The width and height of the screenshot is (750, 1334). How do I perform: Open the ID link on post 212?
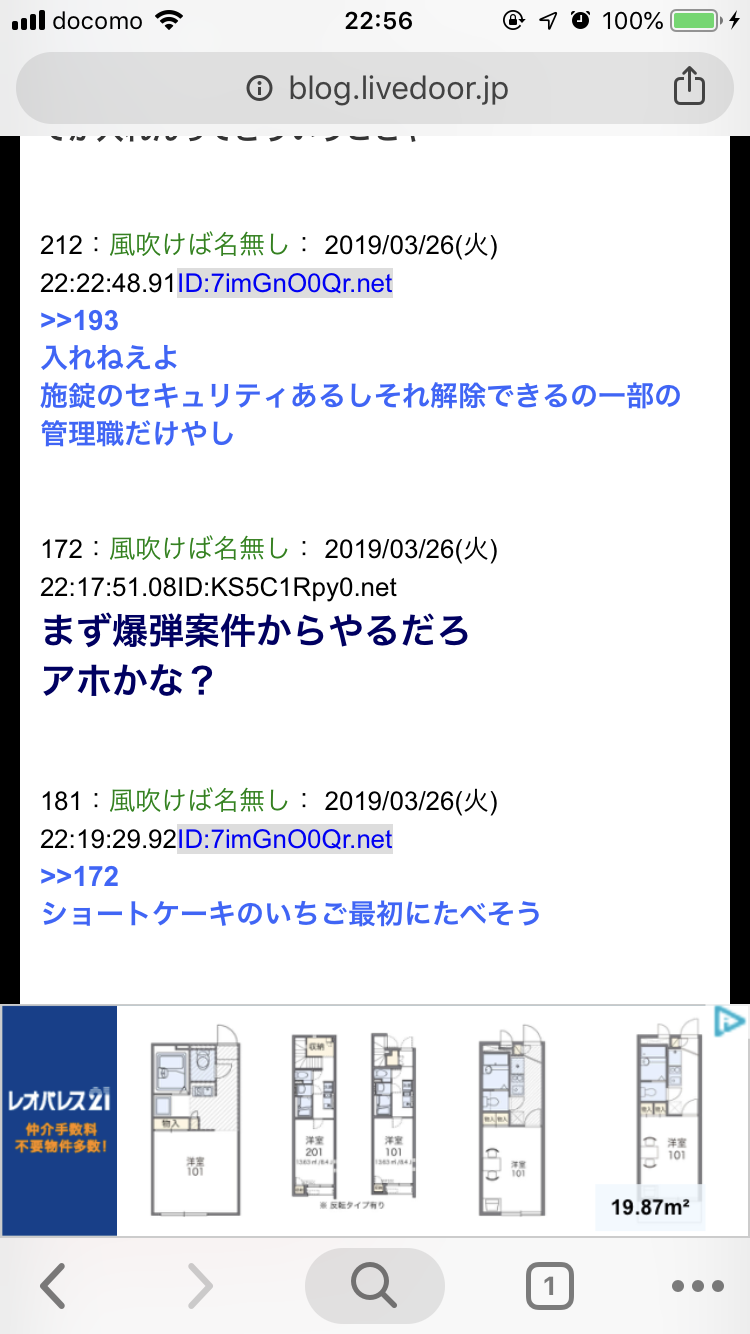[x=285, y=284]
